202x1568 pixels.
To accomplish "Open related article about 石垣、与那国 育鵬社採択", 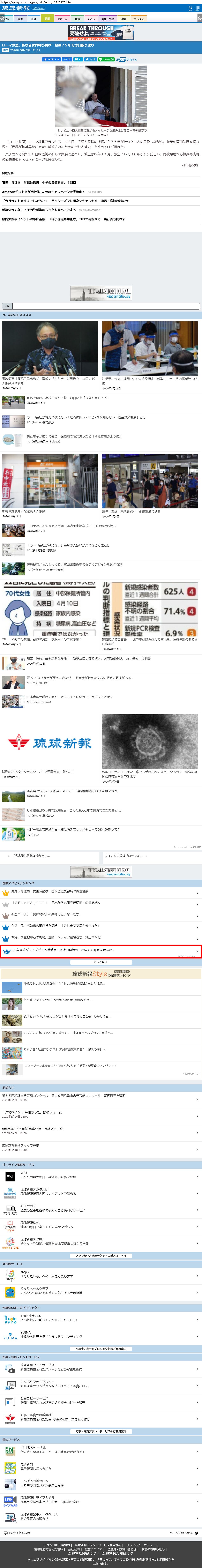I will (39, 182).
